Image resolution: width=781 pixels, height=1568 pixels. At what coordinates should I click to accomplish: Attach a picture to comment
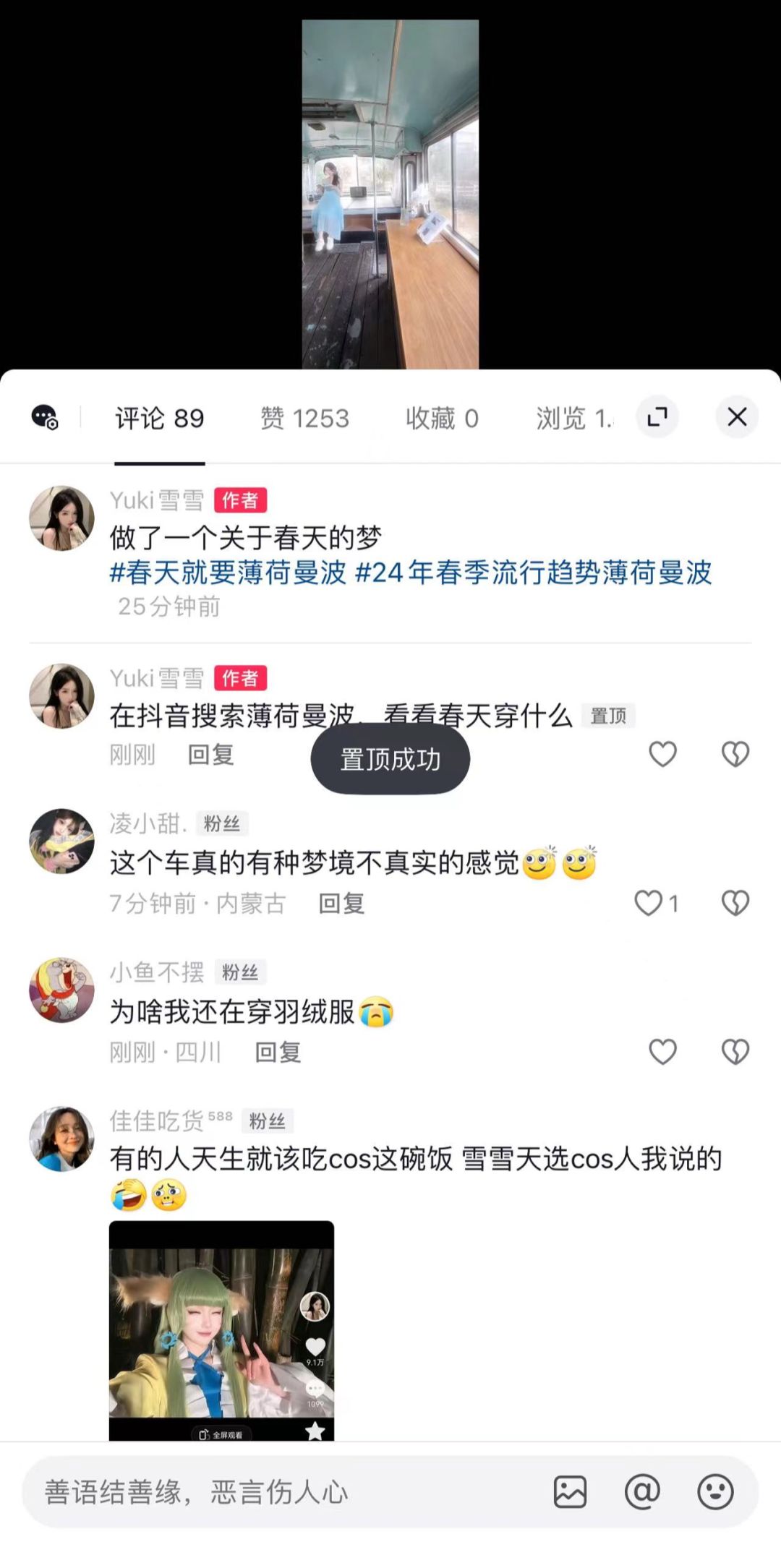570,1492
